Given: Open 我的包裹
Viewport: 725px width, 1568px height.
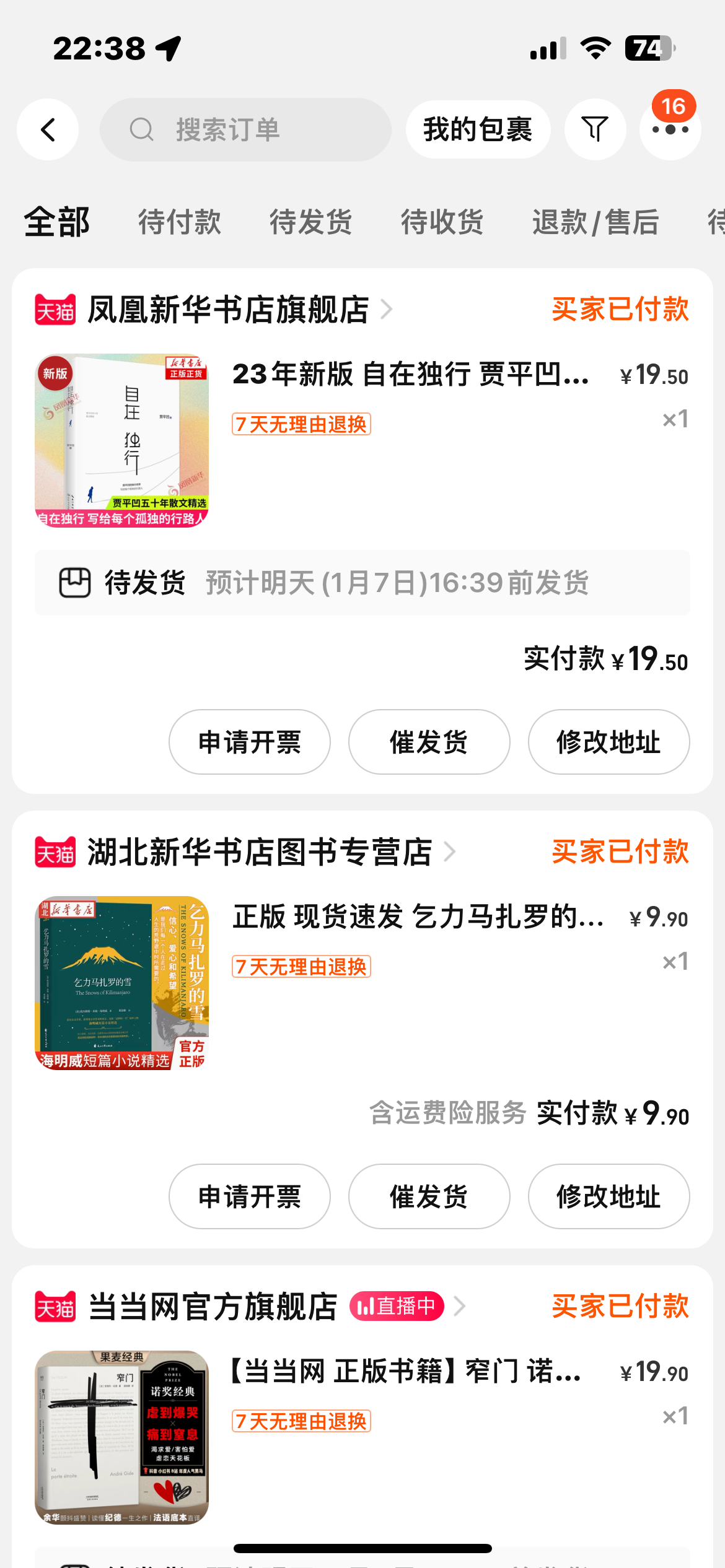Looking at the screenshot, I should click(477, 129).
